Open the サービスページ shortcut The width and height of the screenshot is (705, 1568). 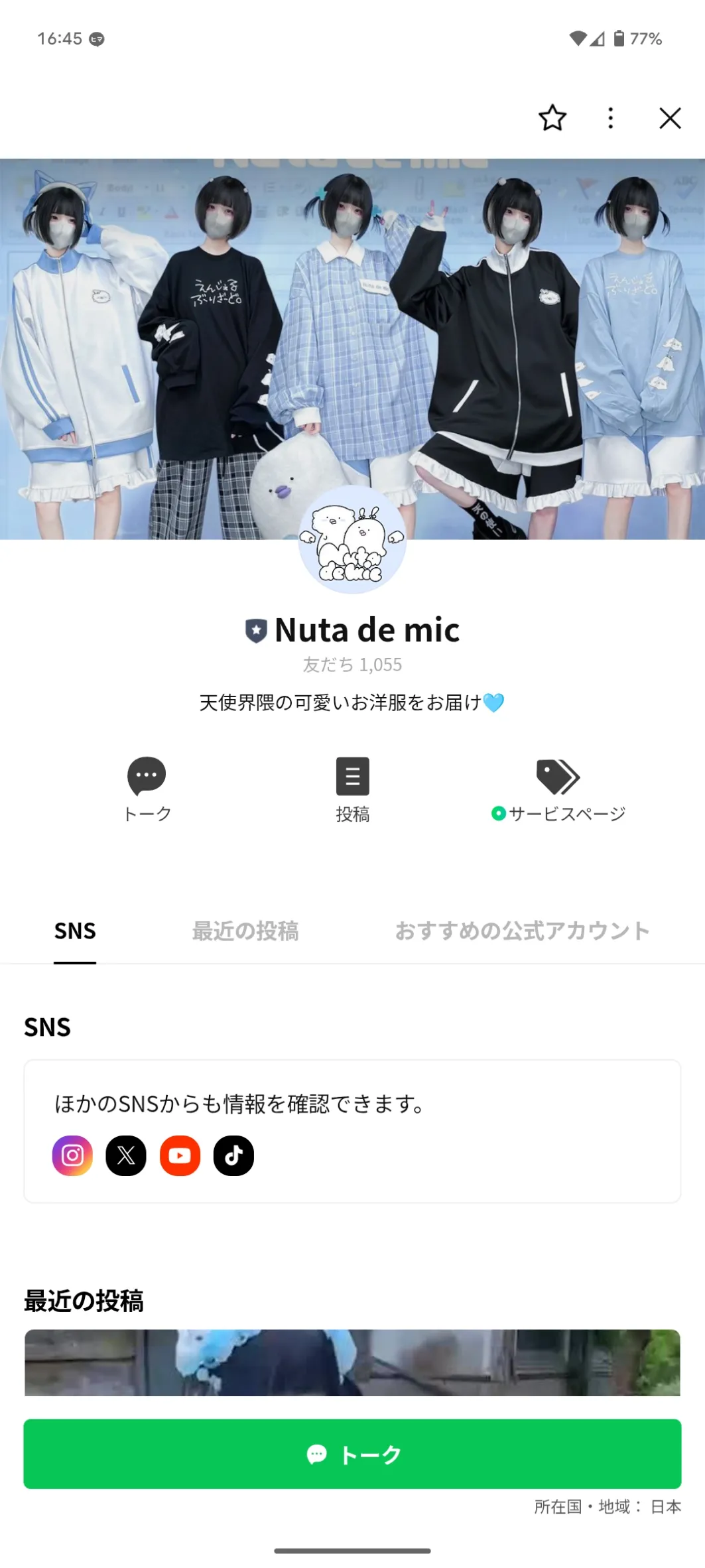click(558, 788)
